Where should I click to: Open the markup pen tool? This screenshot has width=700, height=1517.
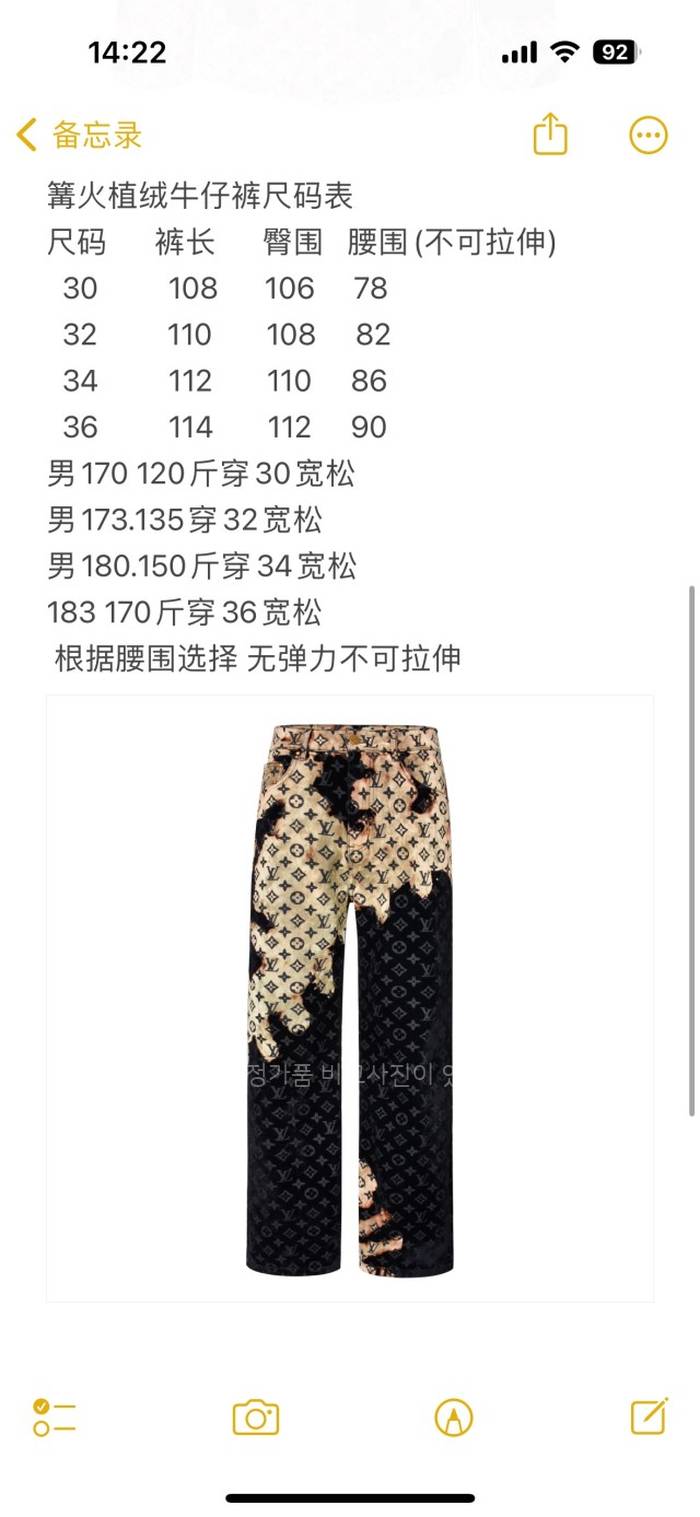(x=454, y=1417)
